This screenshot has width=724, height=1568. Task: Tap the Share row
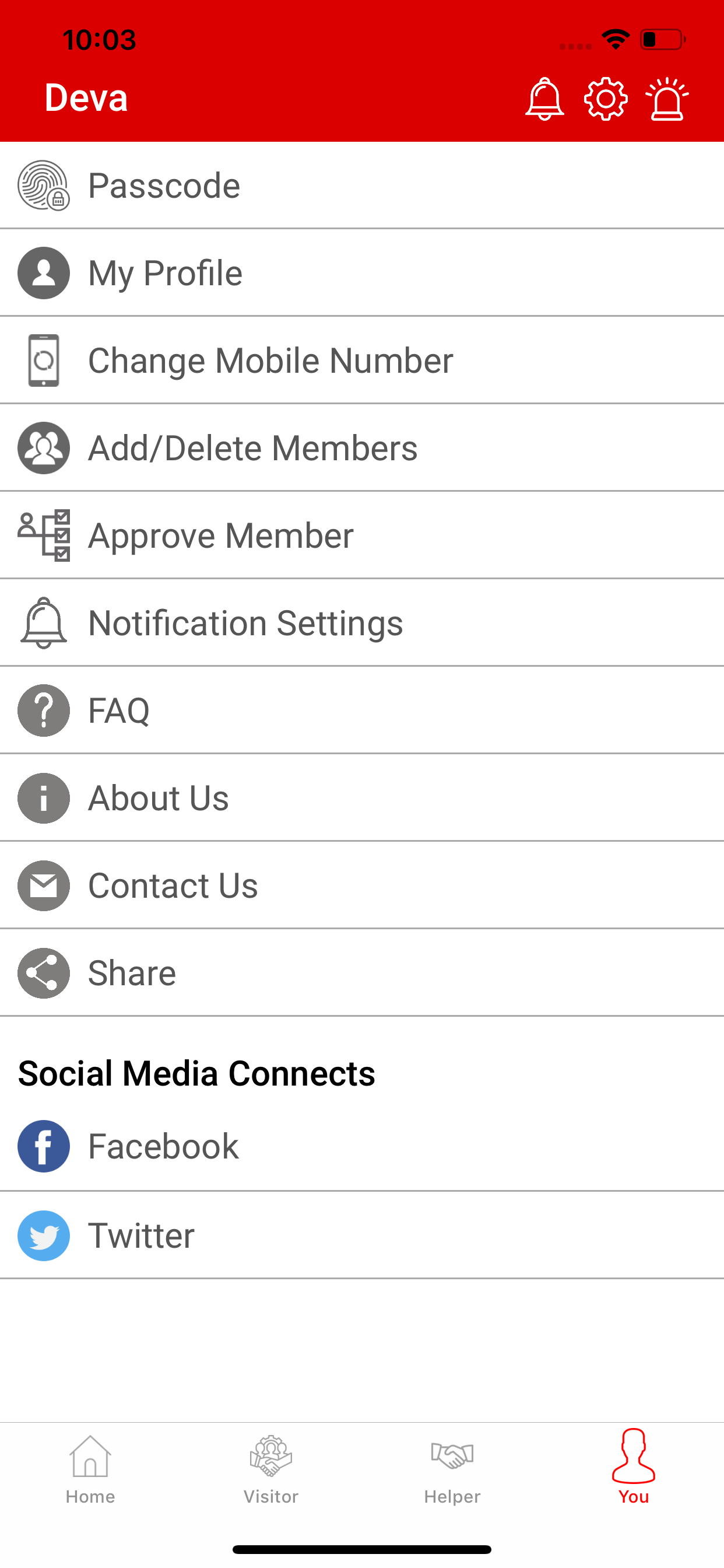[362, 972]
